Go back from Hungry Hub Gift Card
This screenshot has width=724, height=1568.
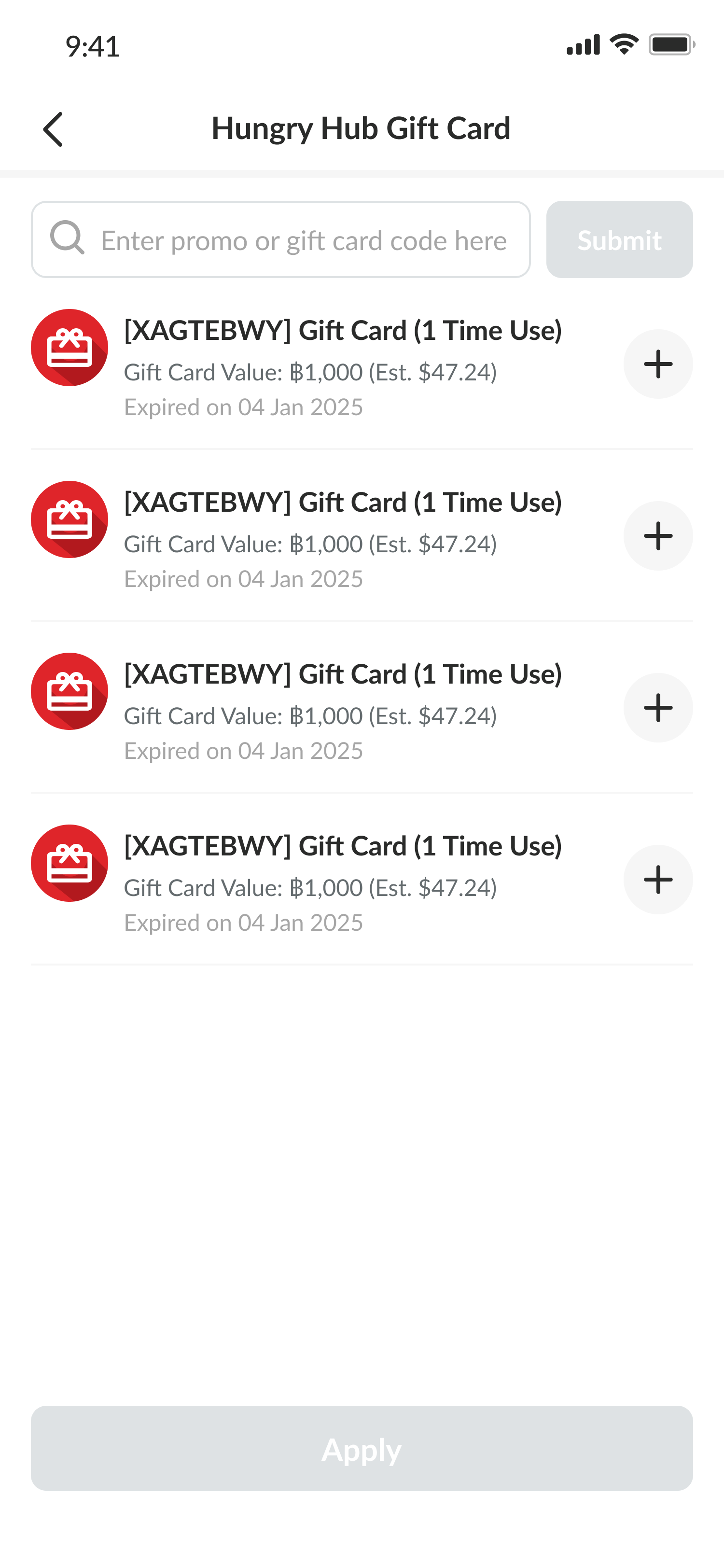(54, 129)
